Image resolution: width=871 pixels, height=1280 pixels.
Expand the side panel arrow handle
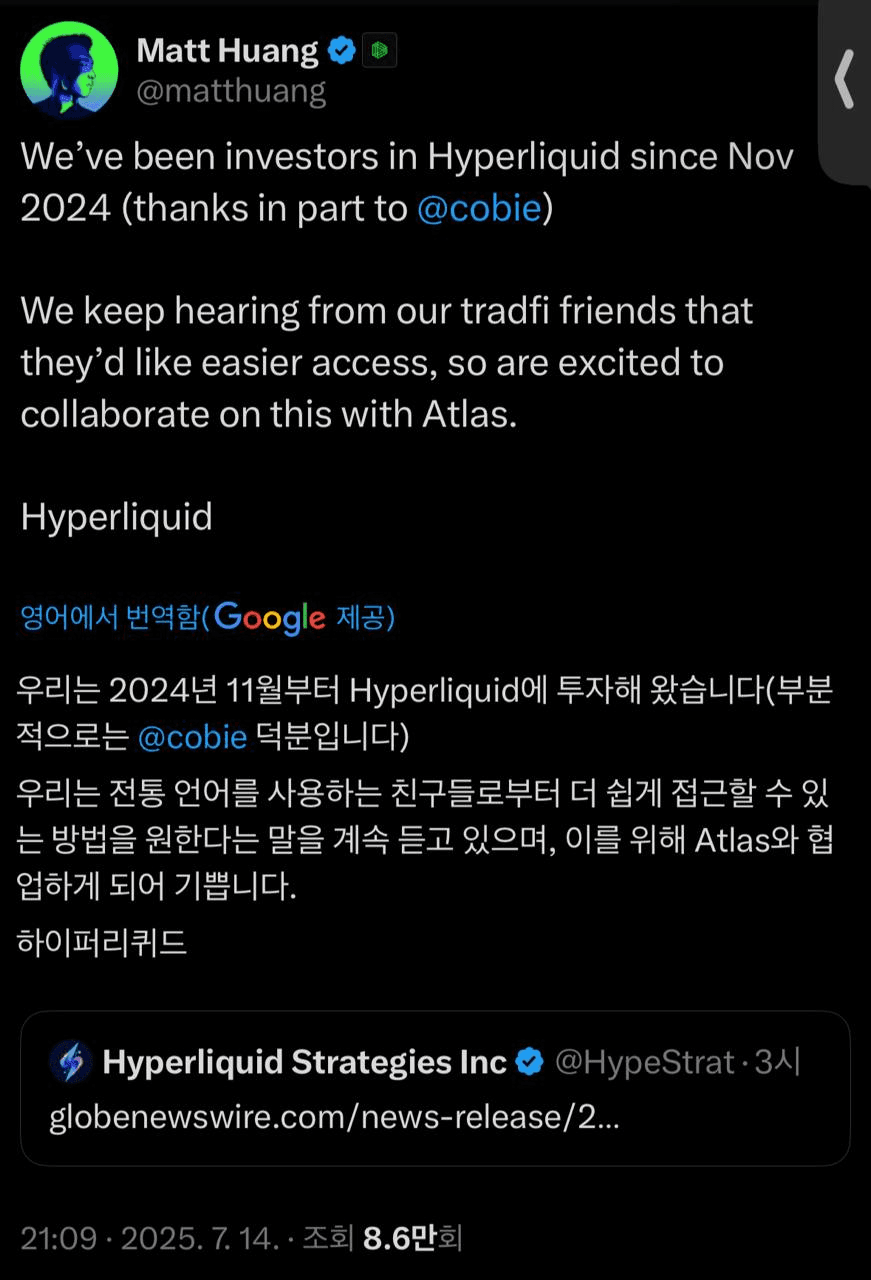[x=844, y=80]
